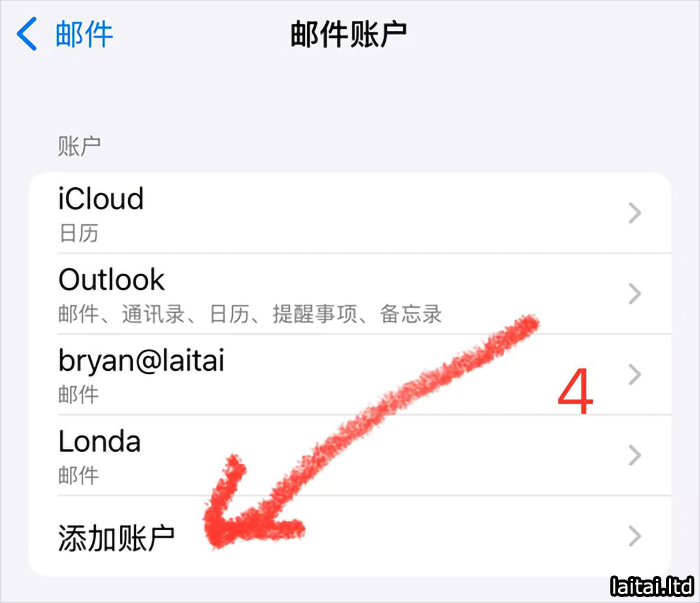Select the bryan@laitai account
This screenshot has width=700, height=603.
pos(349,375)
